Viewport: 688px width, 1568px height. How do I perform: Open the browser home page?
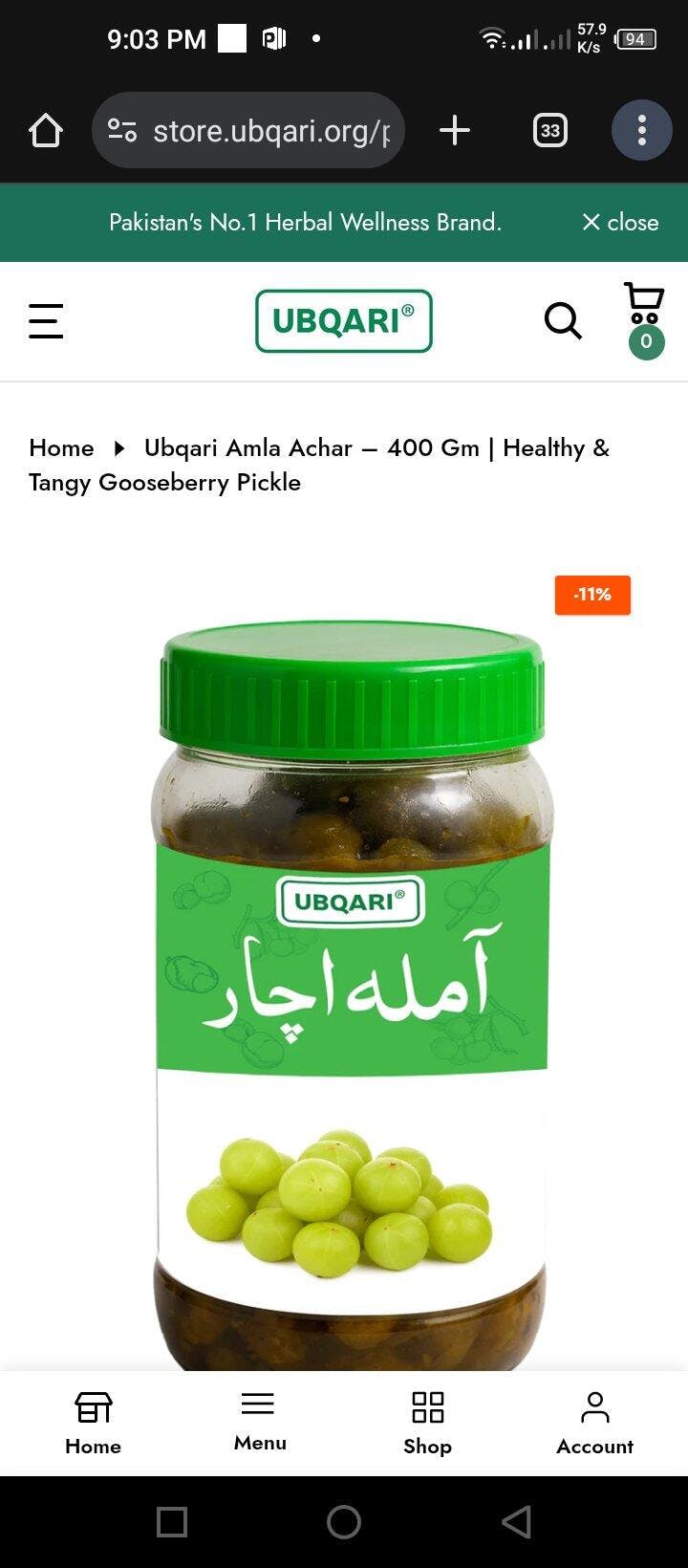pyautogui.click(x=46, y=130)
